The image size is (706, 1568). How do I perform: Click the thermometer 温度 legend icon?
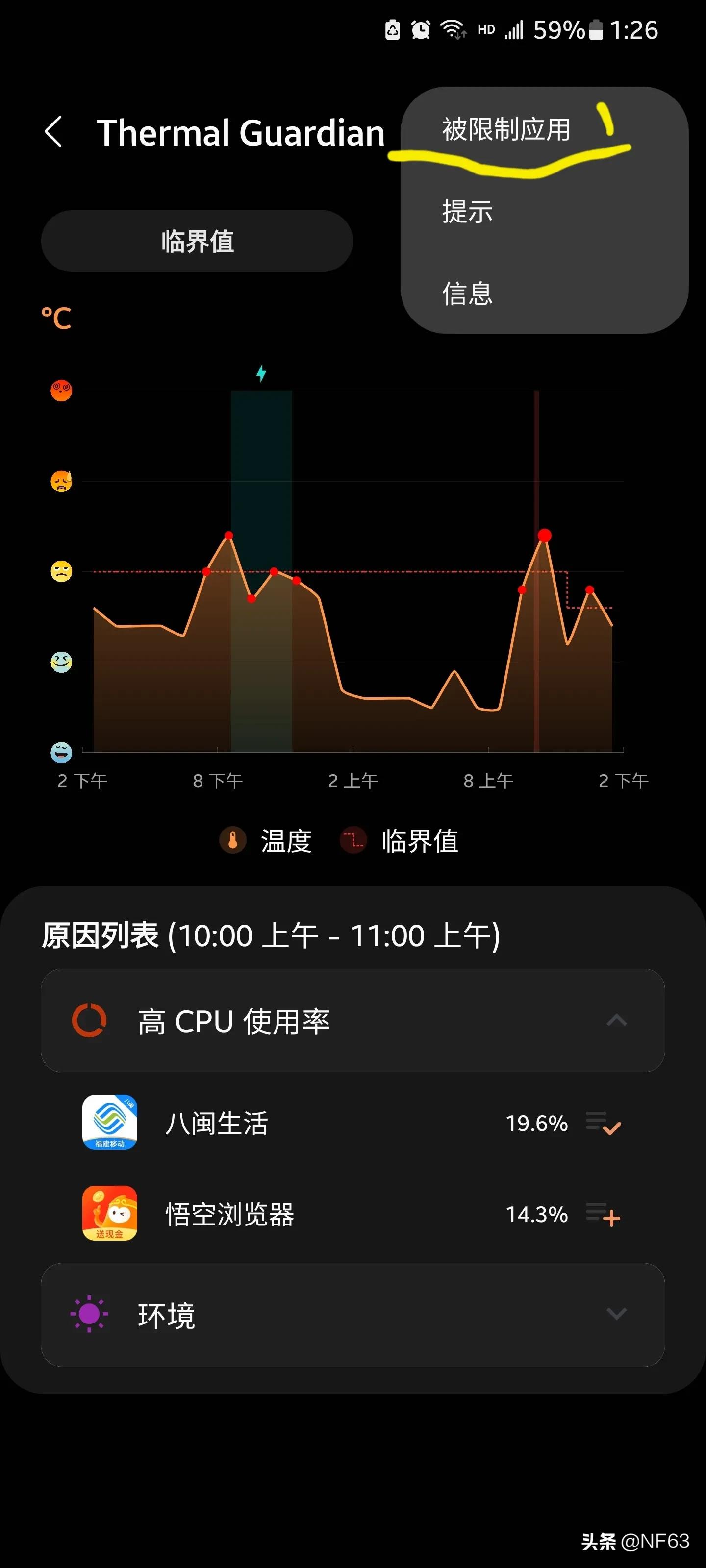(x=233, y=840)
